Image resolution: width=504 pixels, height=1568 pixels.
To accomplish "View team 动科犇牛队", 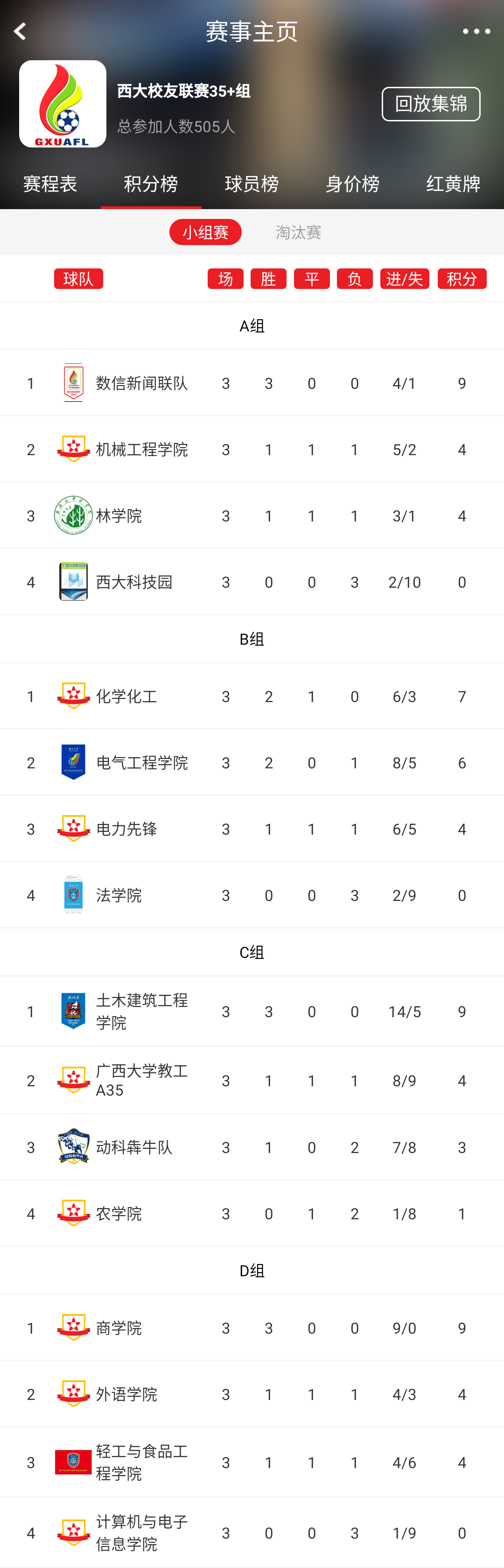I will 134,1147.
